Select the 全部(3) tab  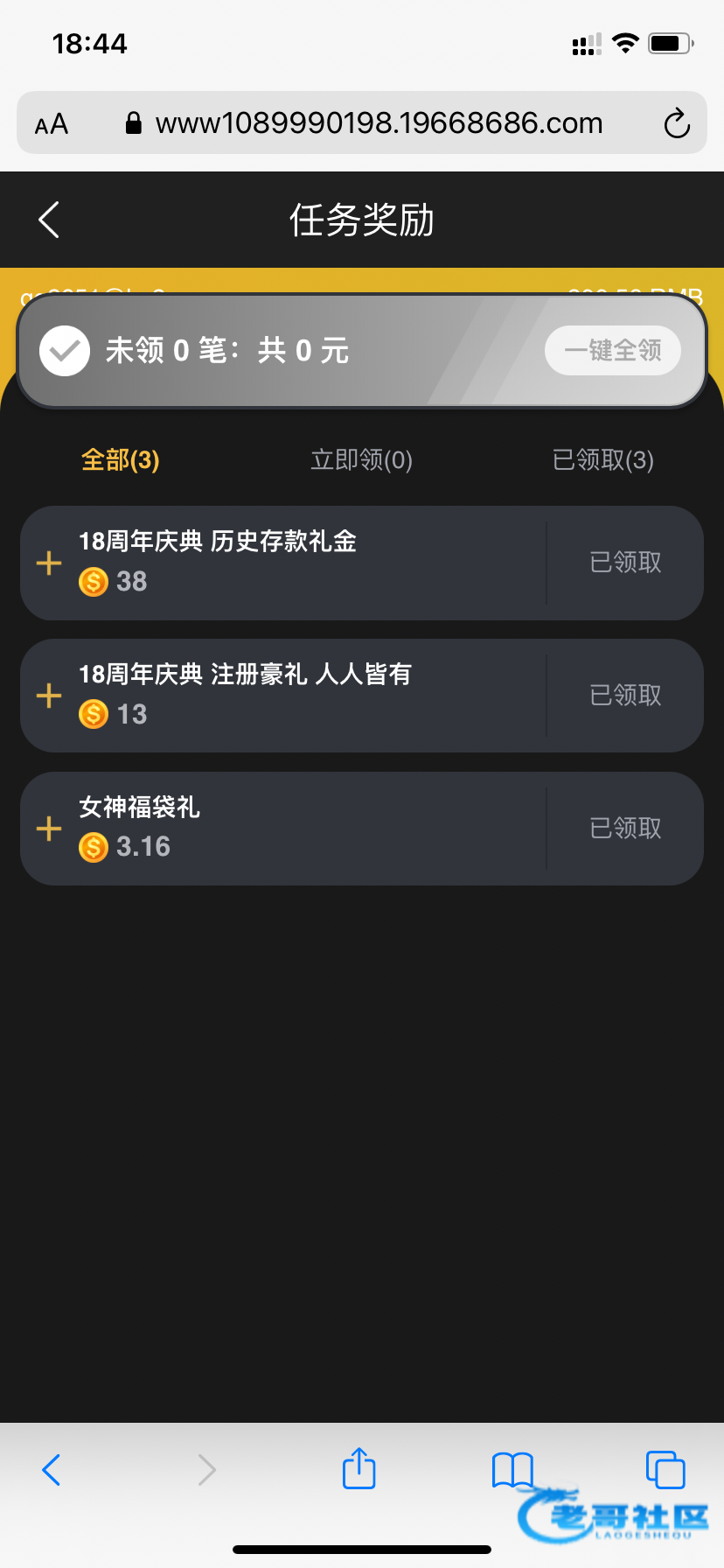coord(121,459)
